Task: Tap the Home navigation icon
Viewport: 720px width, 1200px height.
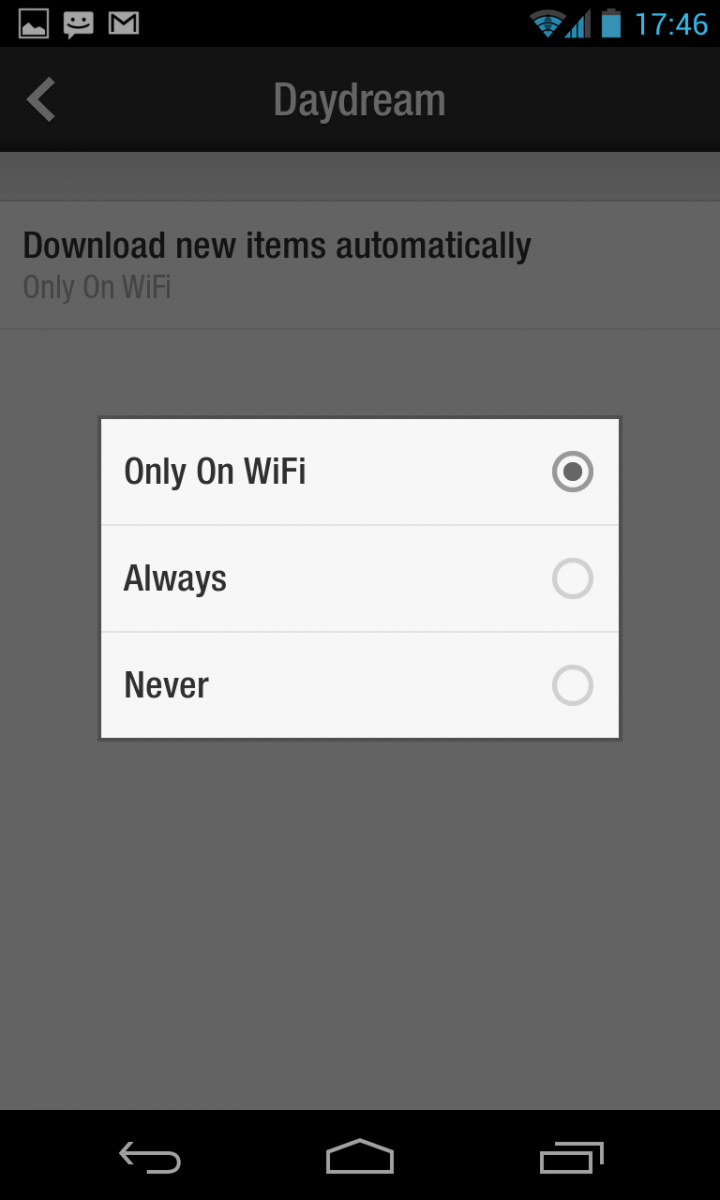Action: (359, 1157)
